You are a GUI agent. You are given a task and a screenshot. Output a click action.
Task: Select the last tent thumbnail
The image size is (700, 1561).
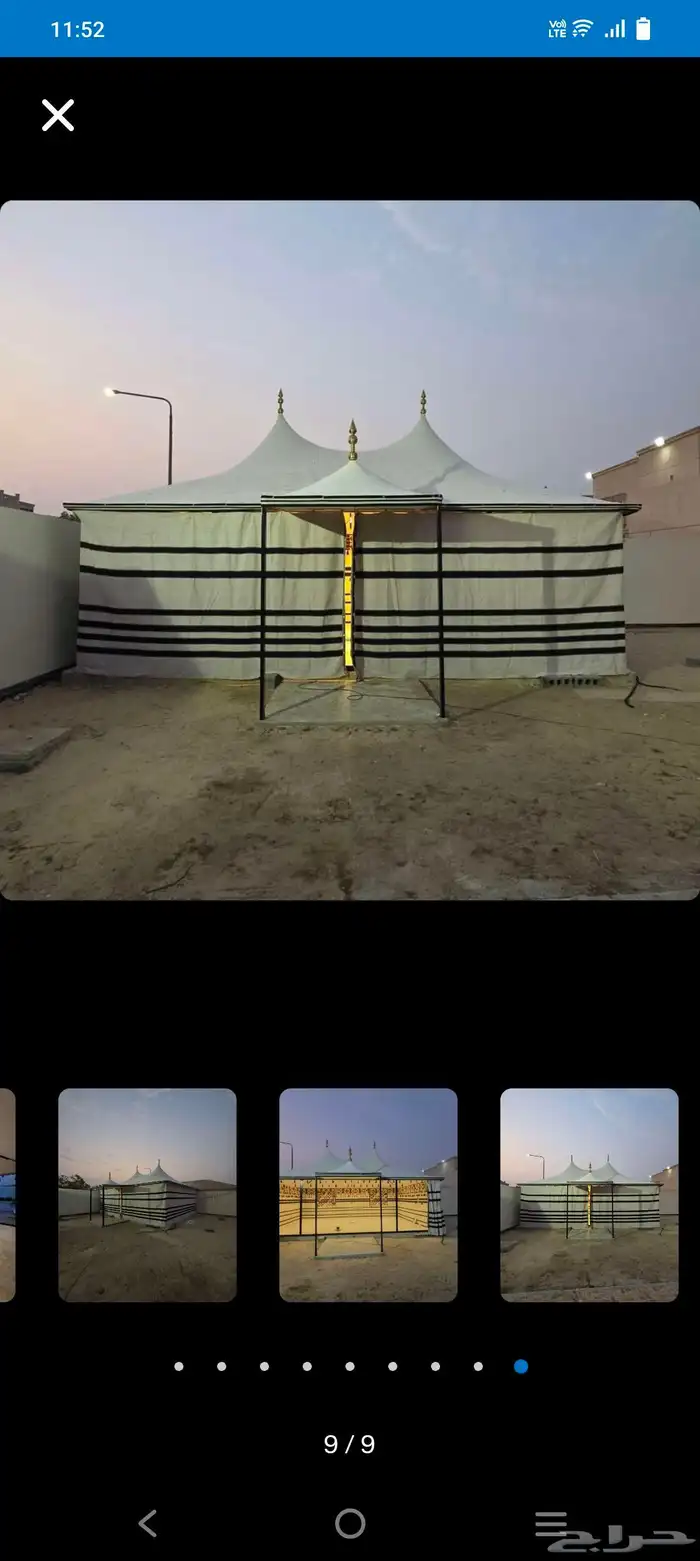point(589,1195)
